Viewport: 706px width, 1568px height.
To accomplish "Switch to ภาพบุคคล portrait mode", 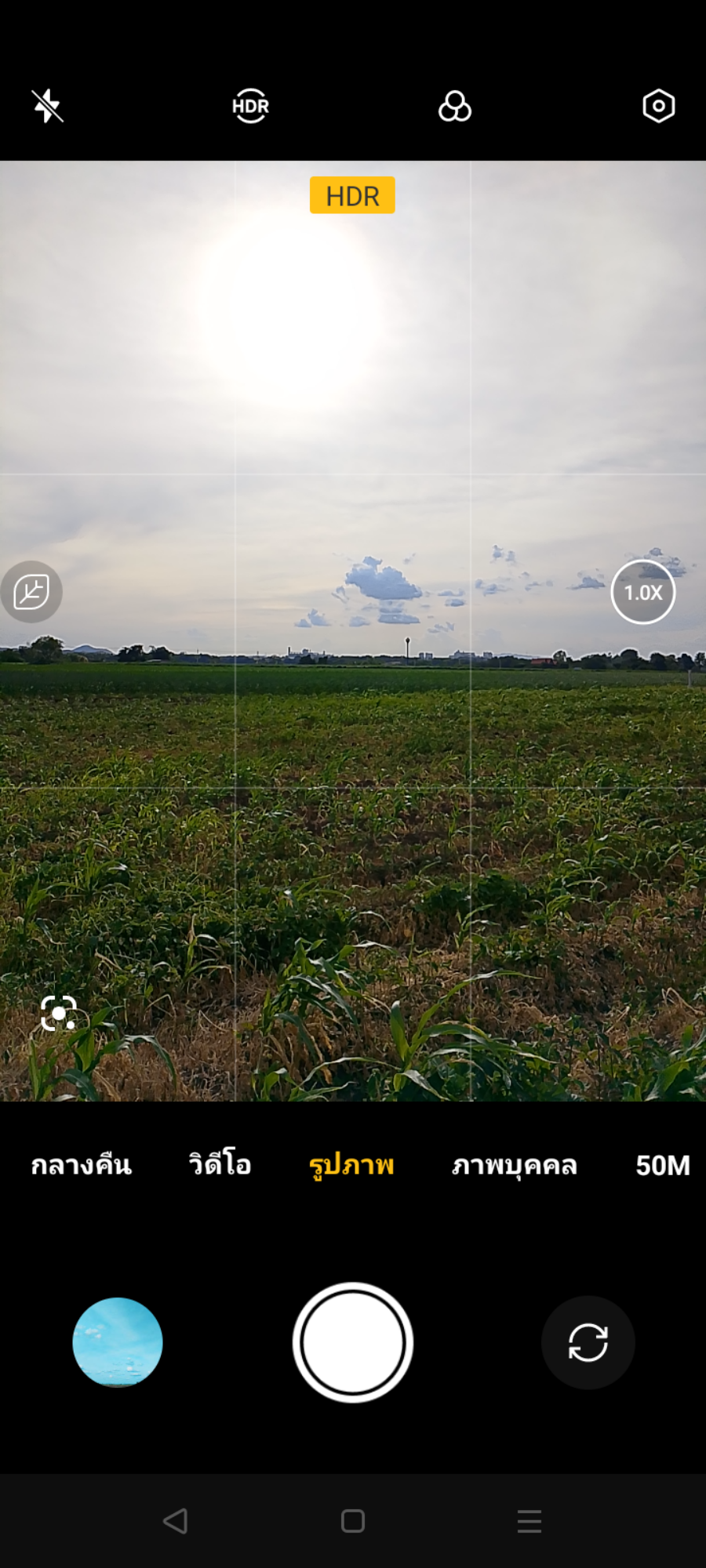I will click(x=515, y=1165).
